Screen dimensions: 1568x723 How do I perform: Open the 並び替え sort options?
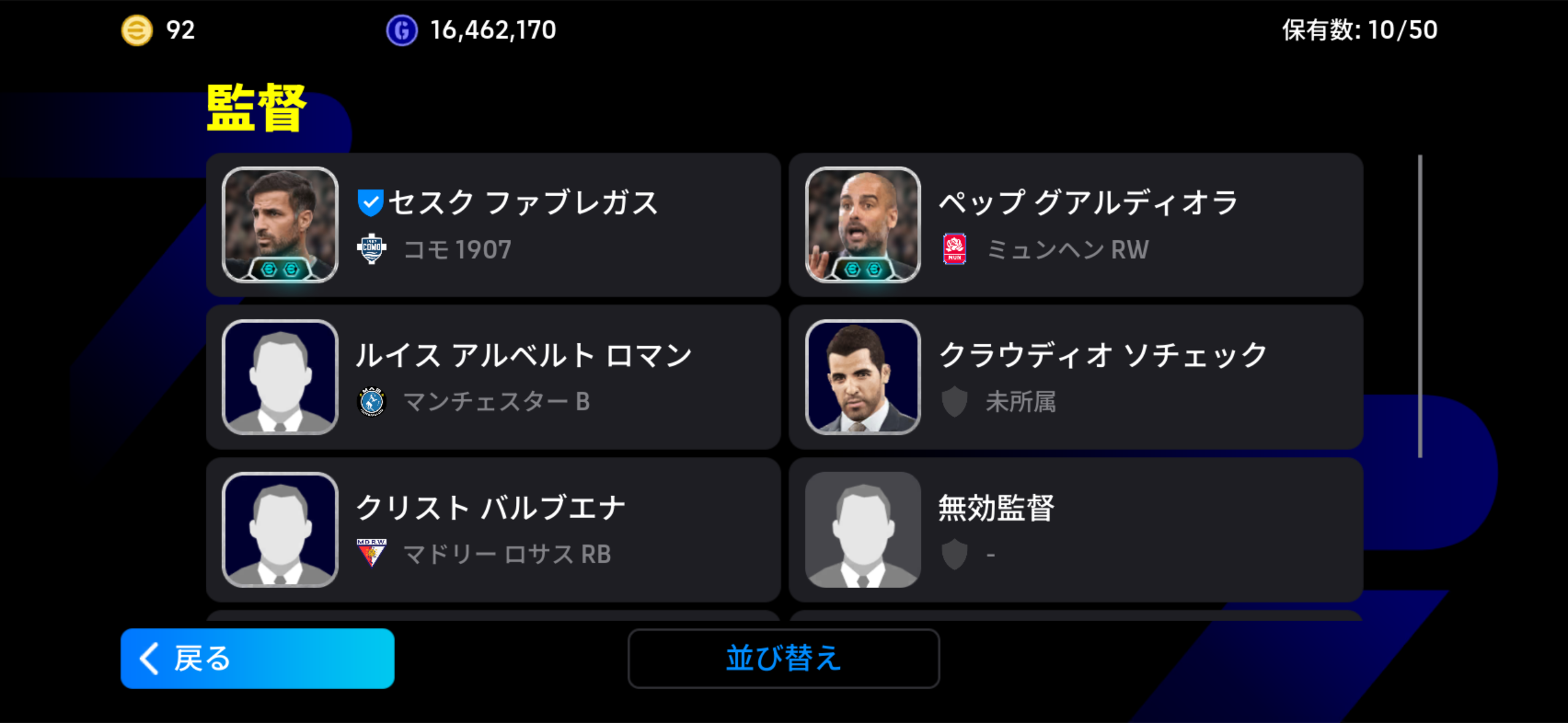point(783,659)
